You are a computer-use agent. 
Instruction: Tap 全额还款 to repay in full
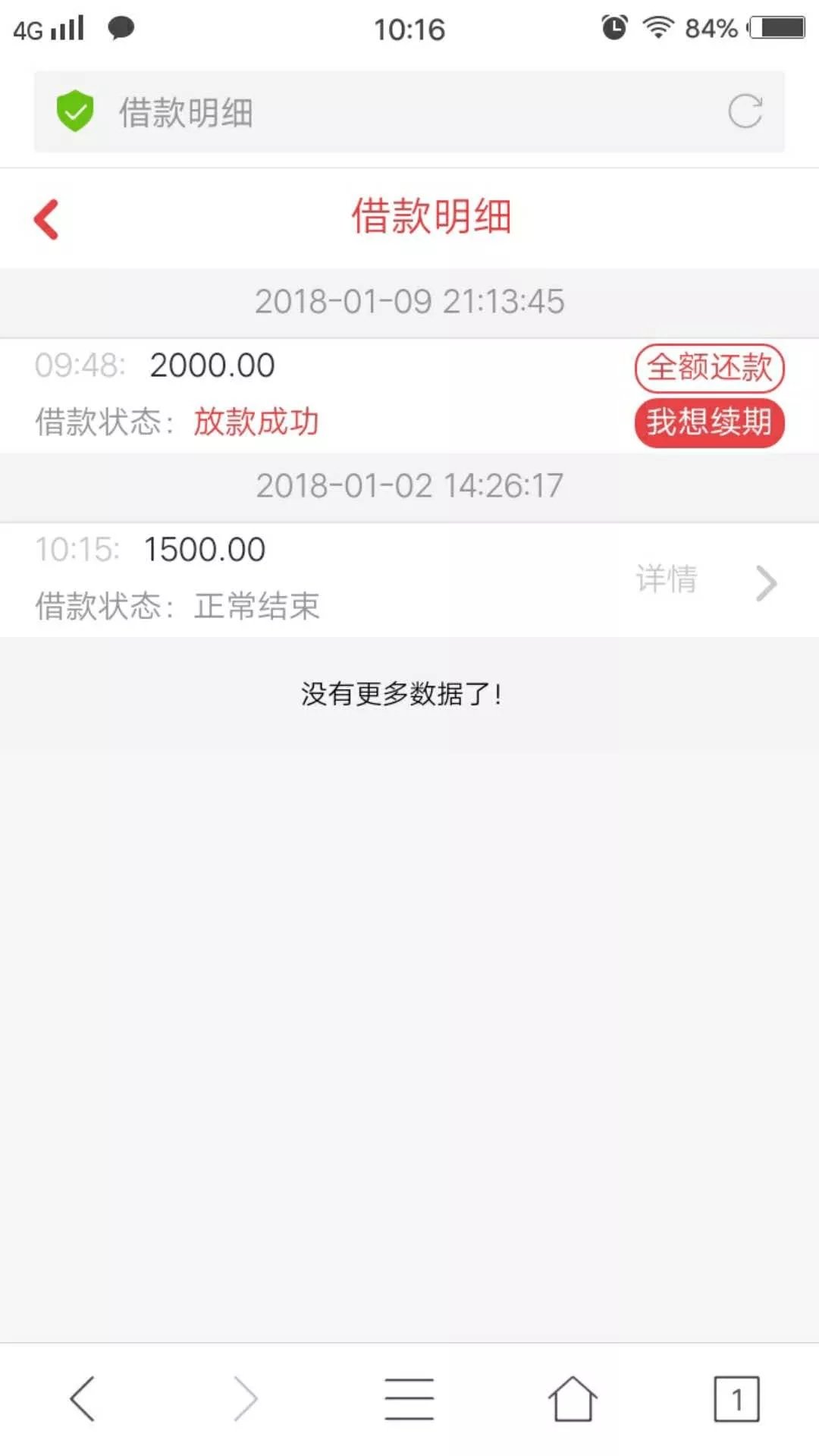pos(709,368)
